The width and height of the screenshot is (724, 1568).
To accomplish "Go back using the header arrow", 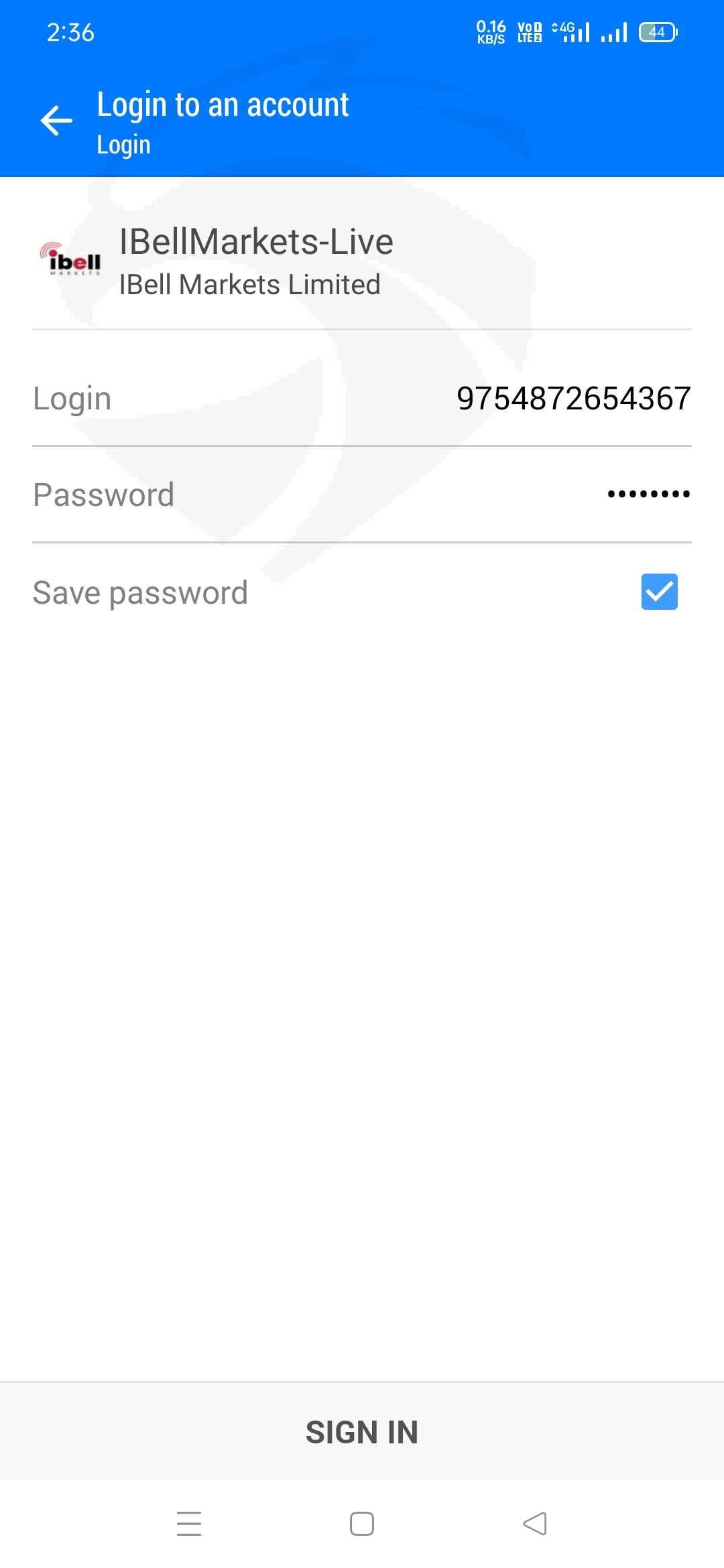I will (x=56, y=121).
